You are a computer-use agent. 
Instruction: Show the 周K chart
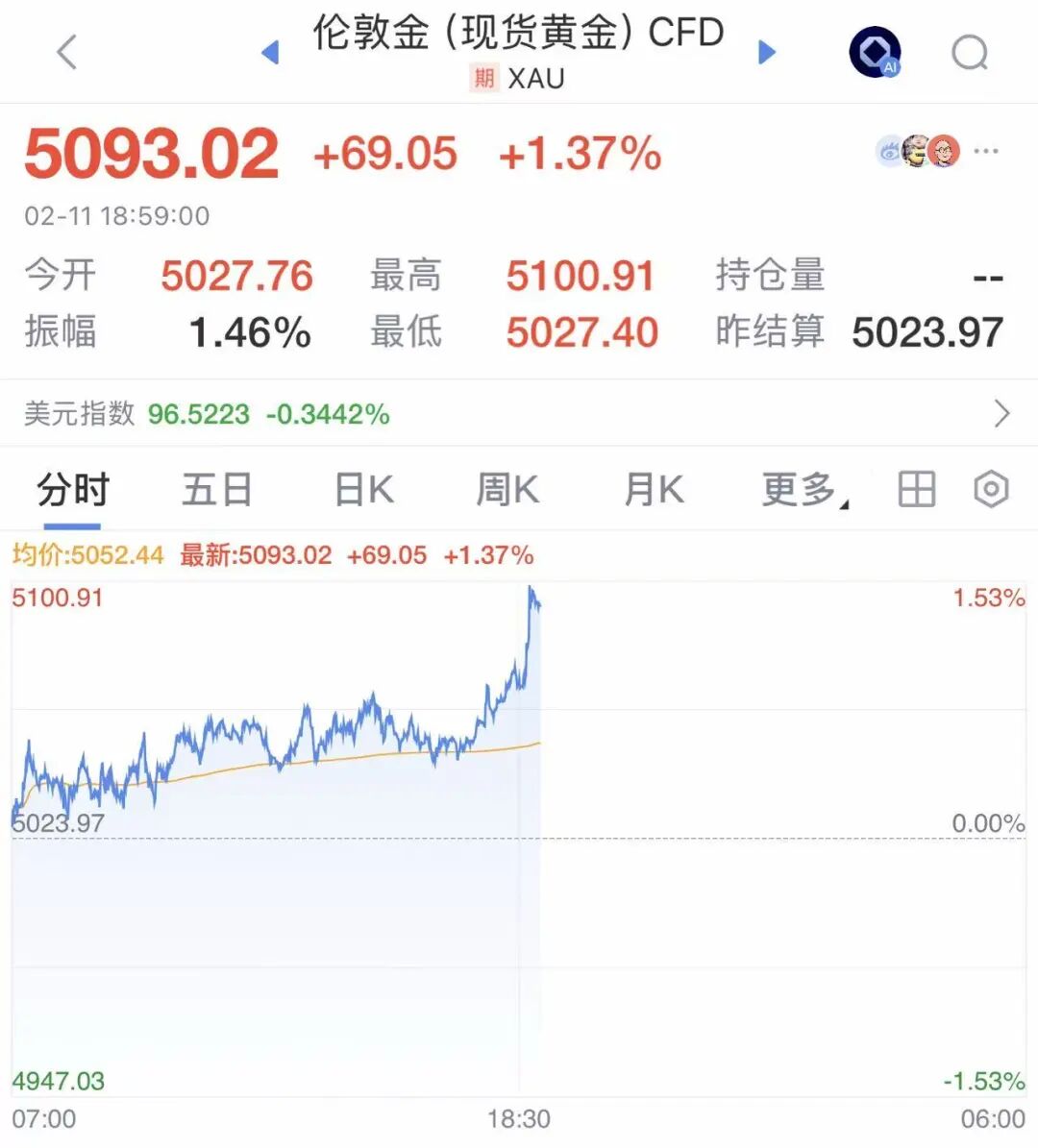coord(507,490)
